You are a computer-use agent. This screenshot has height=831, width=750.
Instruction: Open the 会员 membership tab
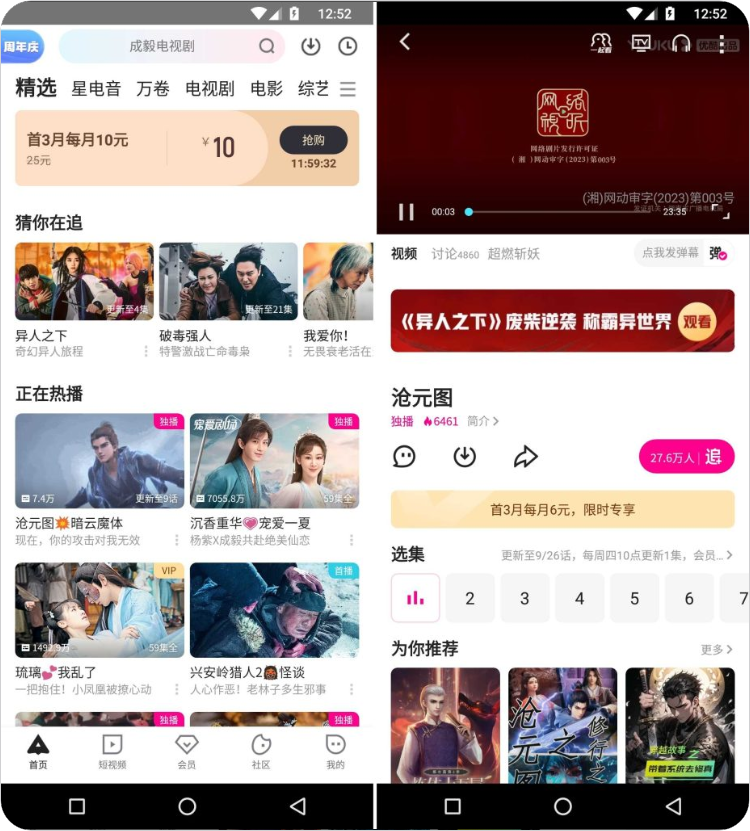(187, 752)
